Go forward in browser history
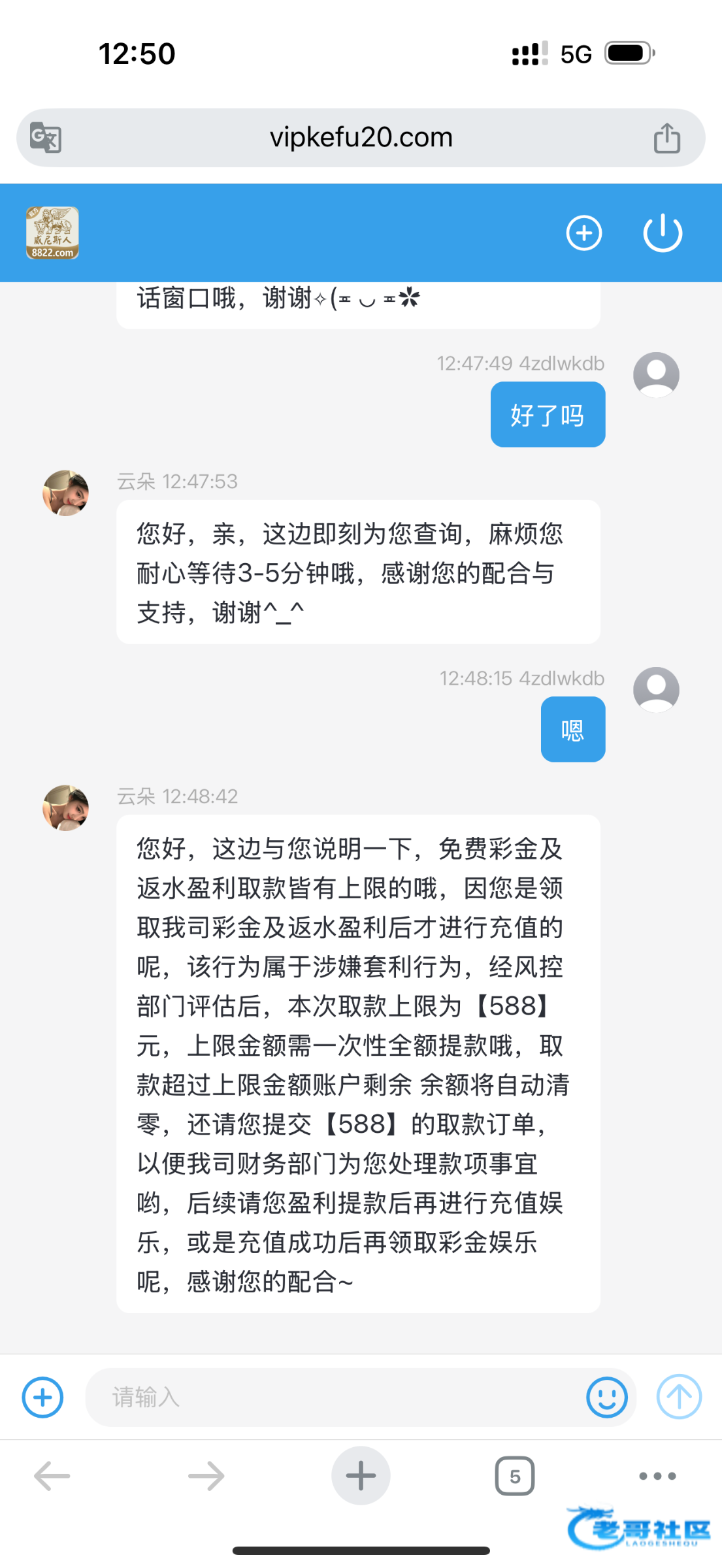This screenshot has height=1568, width=722. pyautogui.click(x=206, y=1476)
